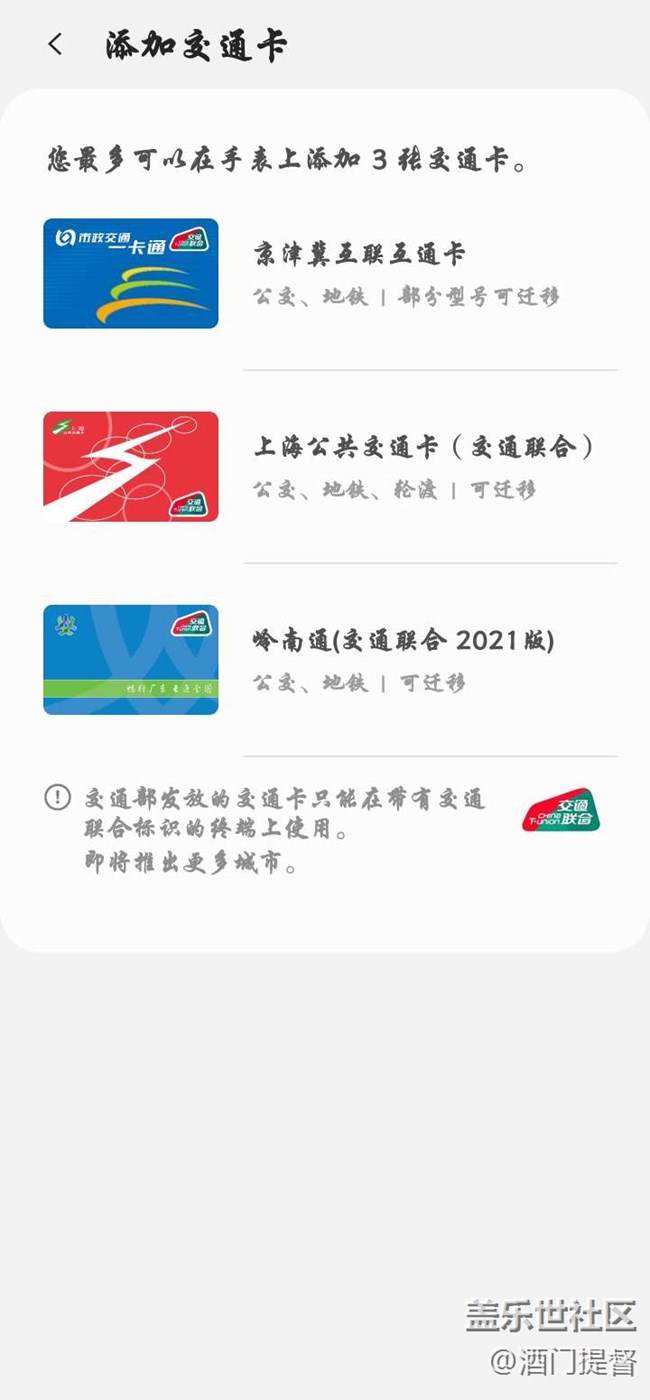Add 岭南通(交通联合 2021版) card

click(x=330, y=660)
